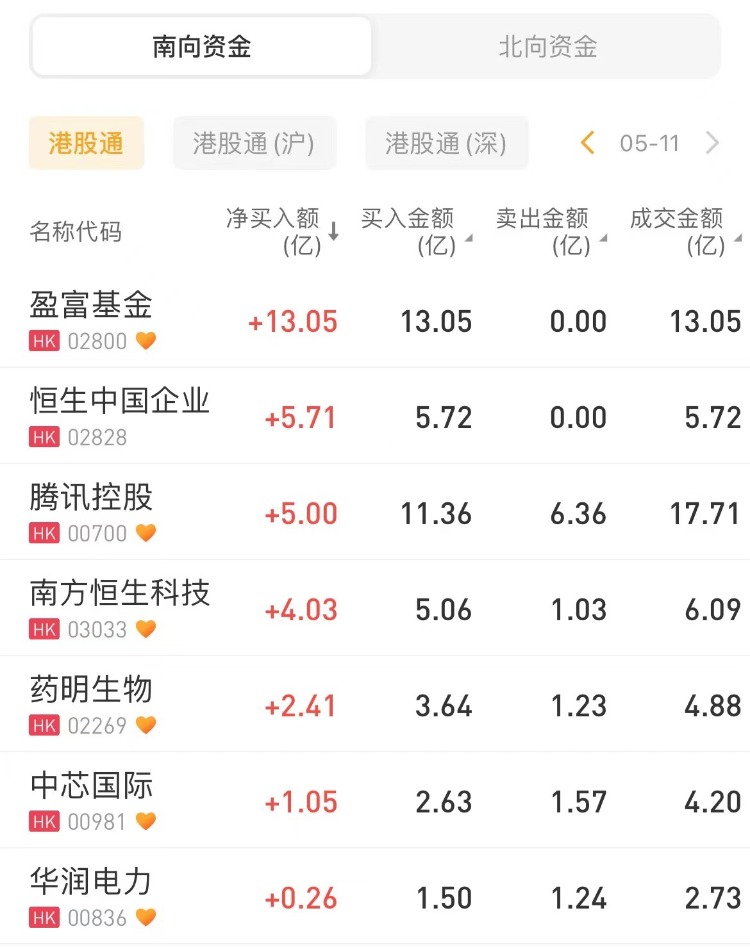
Task: Select the 港股通 filter chip
Action: tap(86, 143)
